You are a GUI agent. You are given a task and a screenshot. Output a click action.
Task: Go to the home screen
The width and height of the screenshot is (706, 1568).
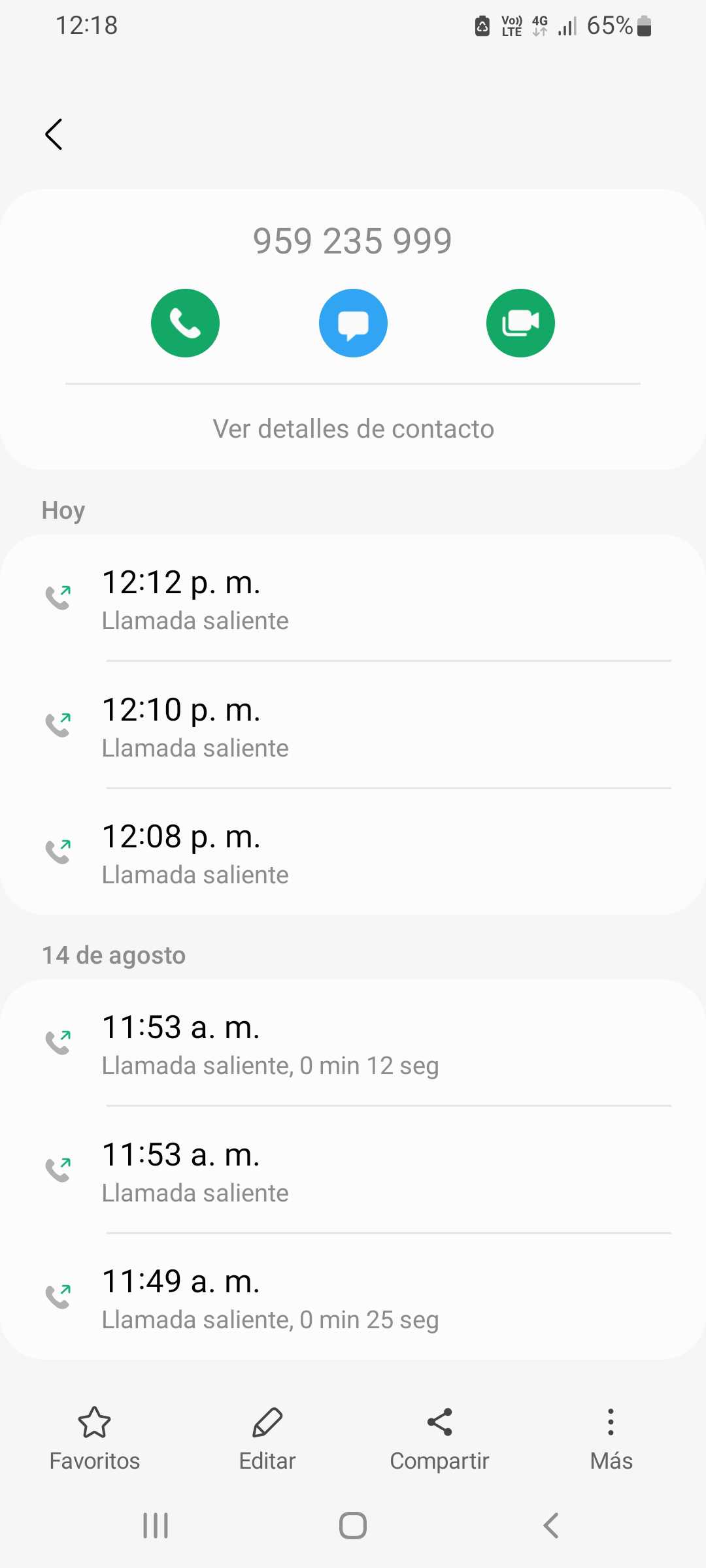[x=353, y=1526]
